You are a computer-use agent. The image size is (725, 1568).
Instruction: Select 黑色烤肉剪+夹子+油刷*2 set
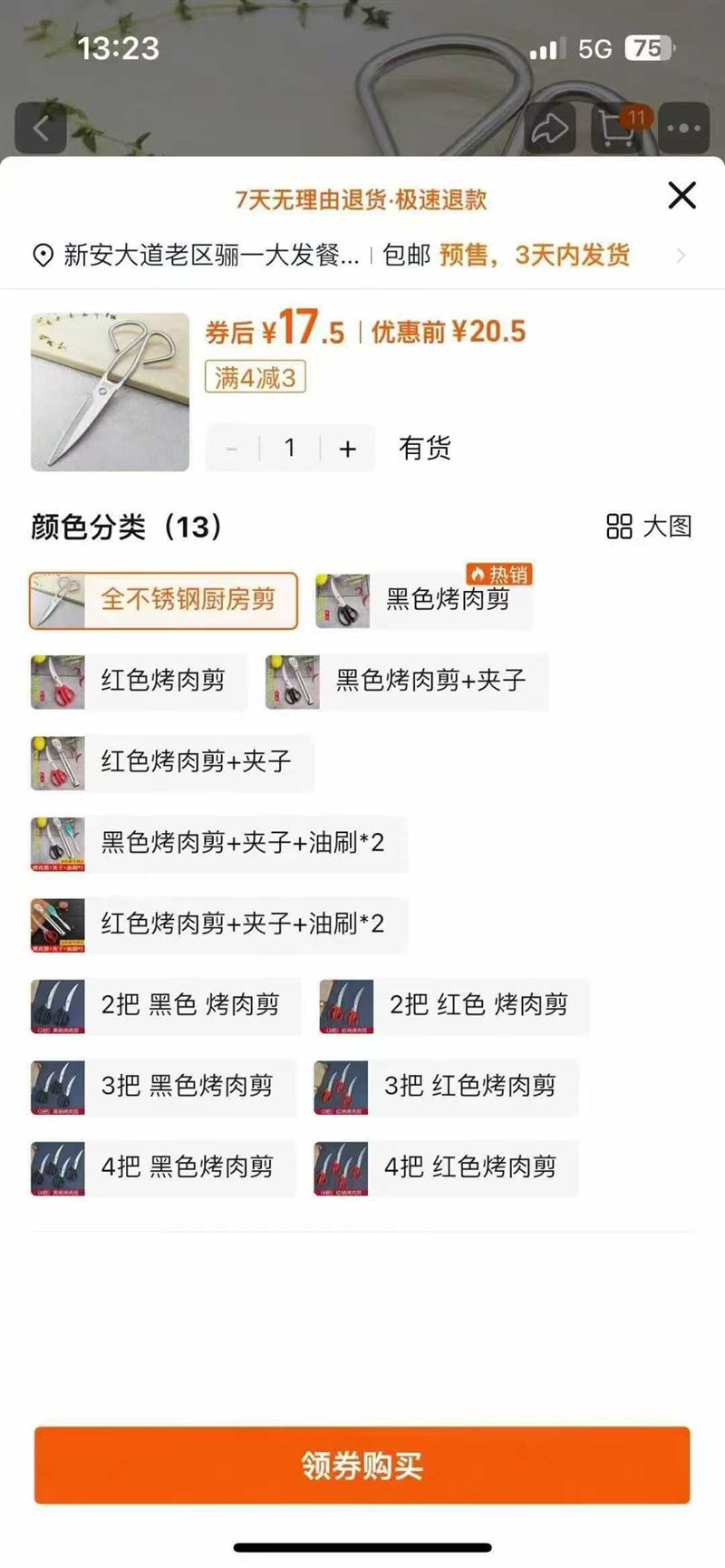(218, 843)
